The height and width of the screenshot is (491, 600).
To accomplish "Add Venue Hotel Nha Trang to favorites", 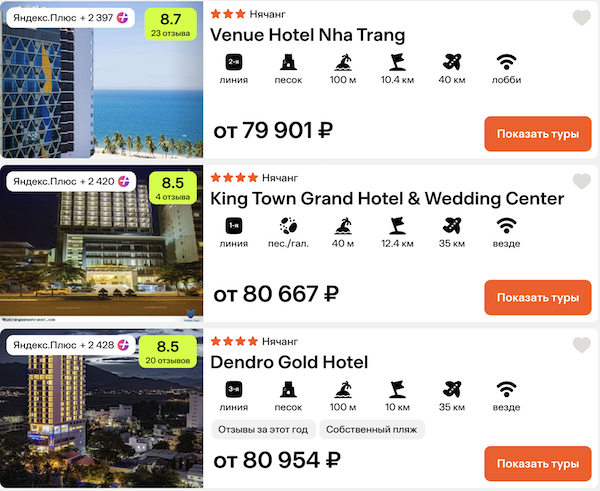I will pyautogui.click(x=581, y=17).
